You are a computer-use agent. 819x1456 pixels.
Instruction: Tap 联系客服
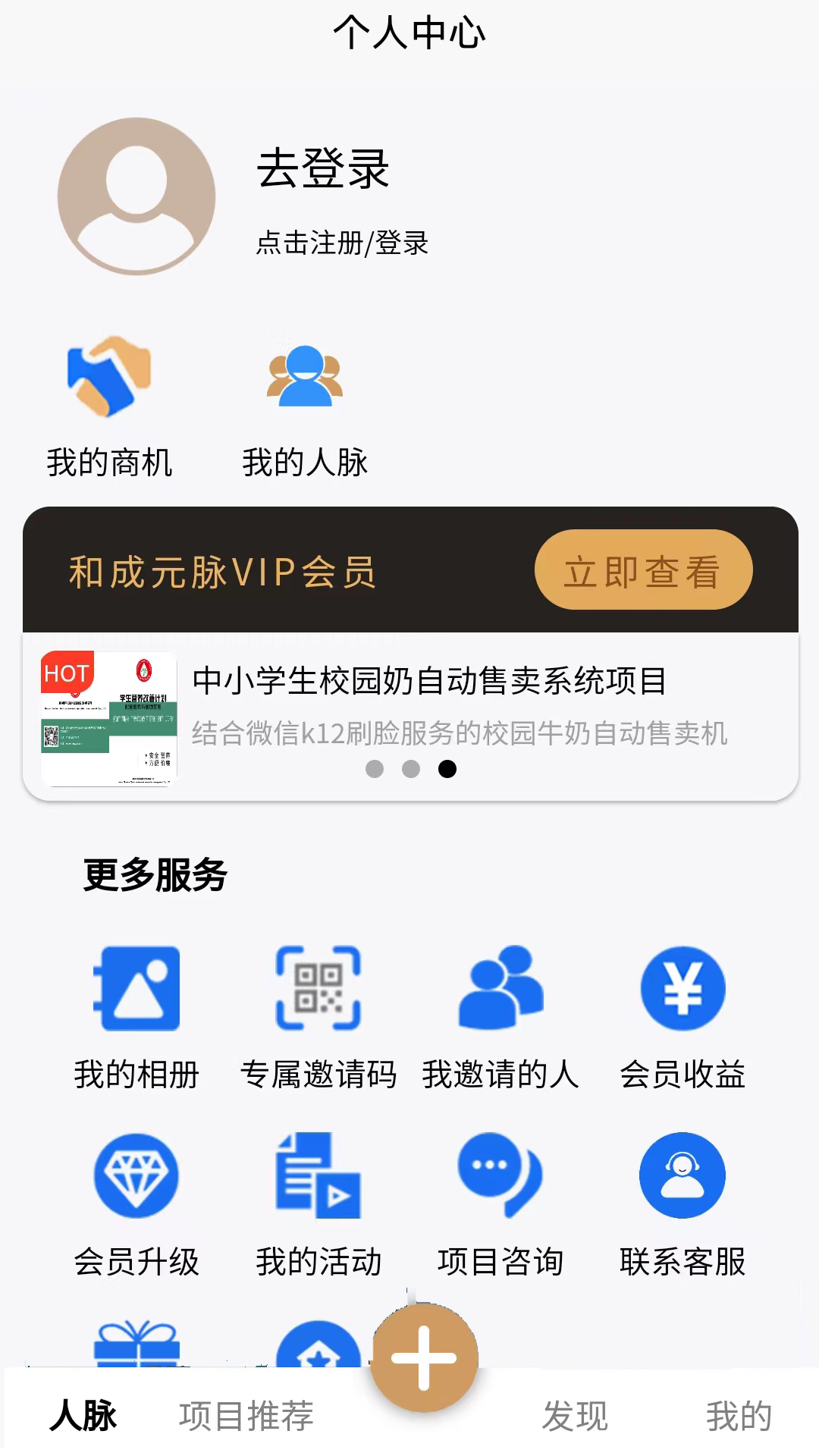coord(682,1203)
